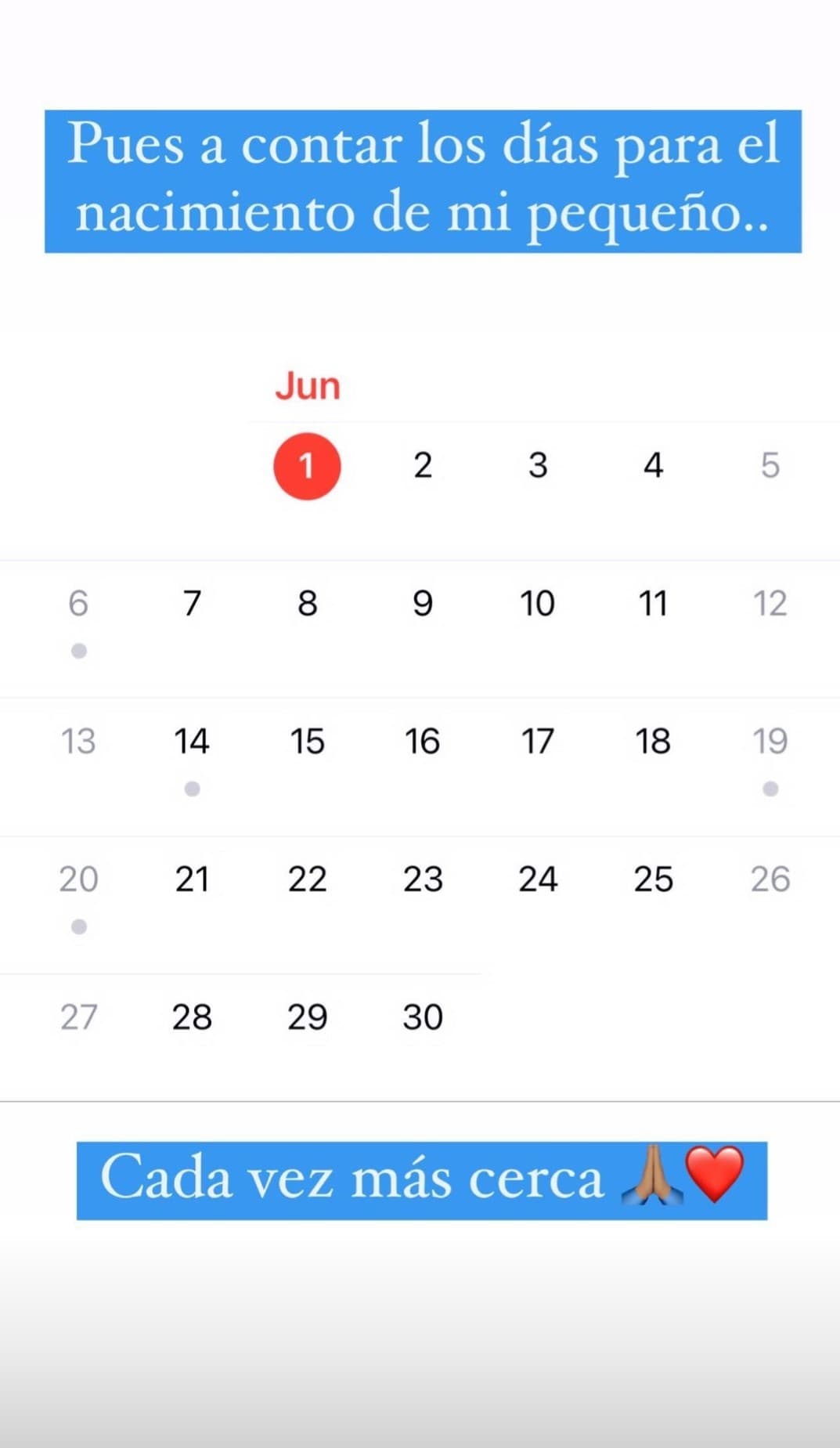Tap the top blue text about counting days
Image resolution: width=840 pixels, height=1448 pixels.
click(x=421, y=180)
